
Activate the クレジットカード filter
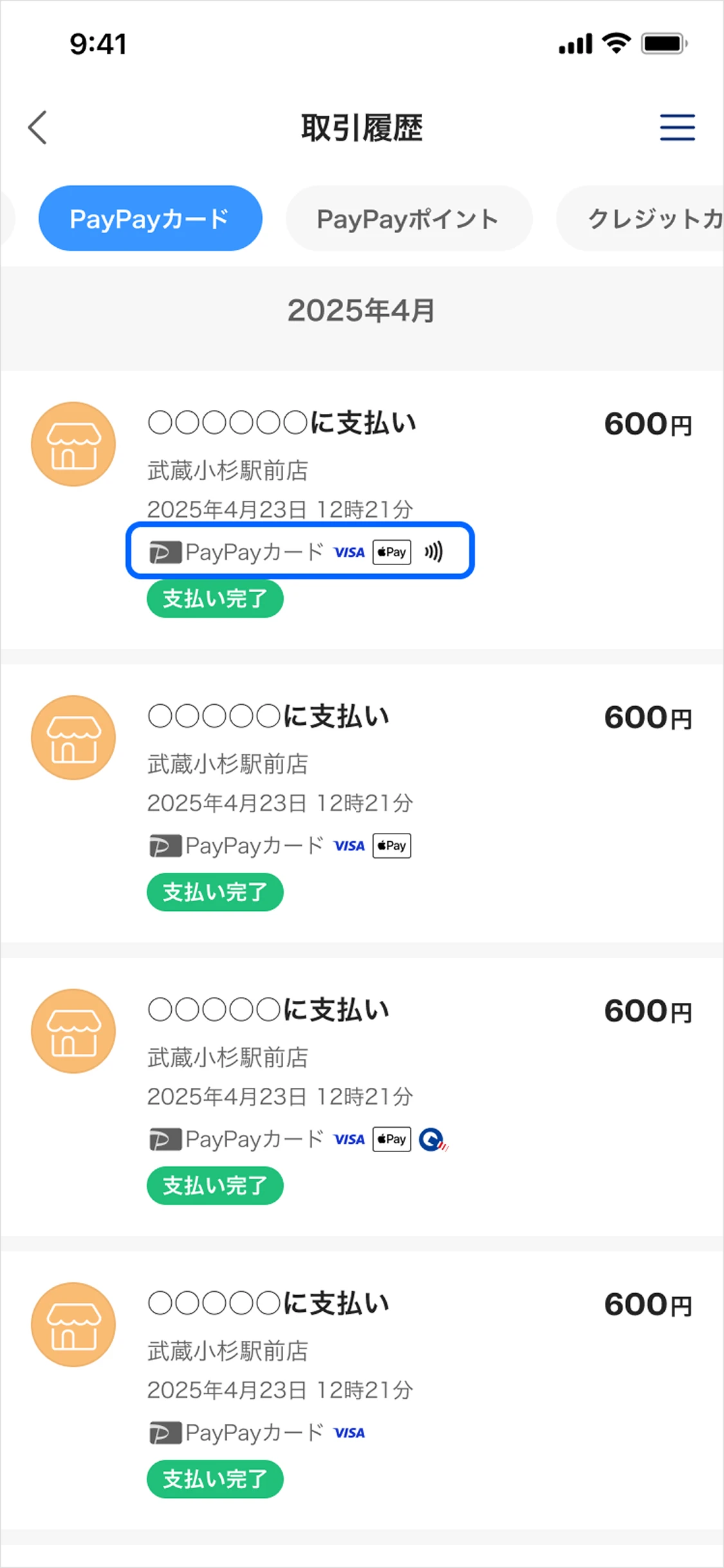tap(650, 218)
